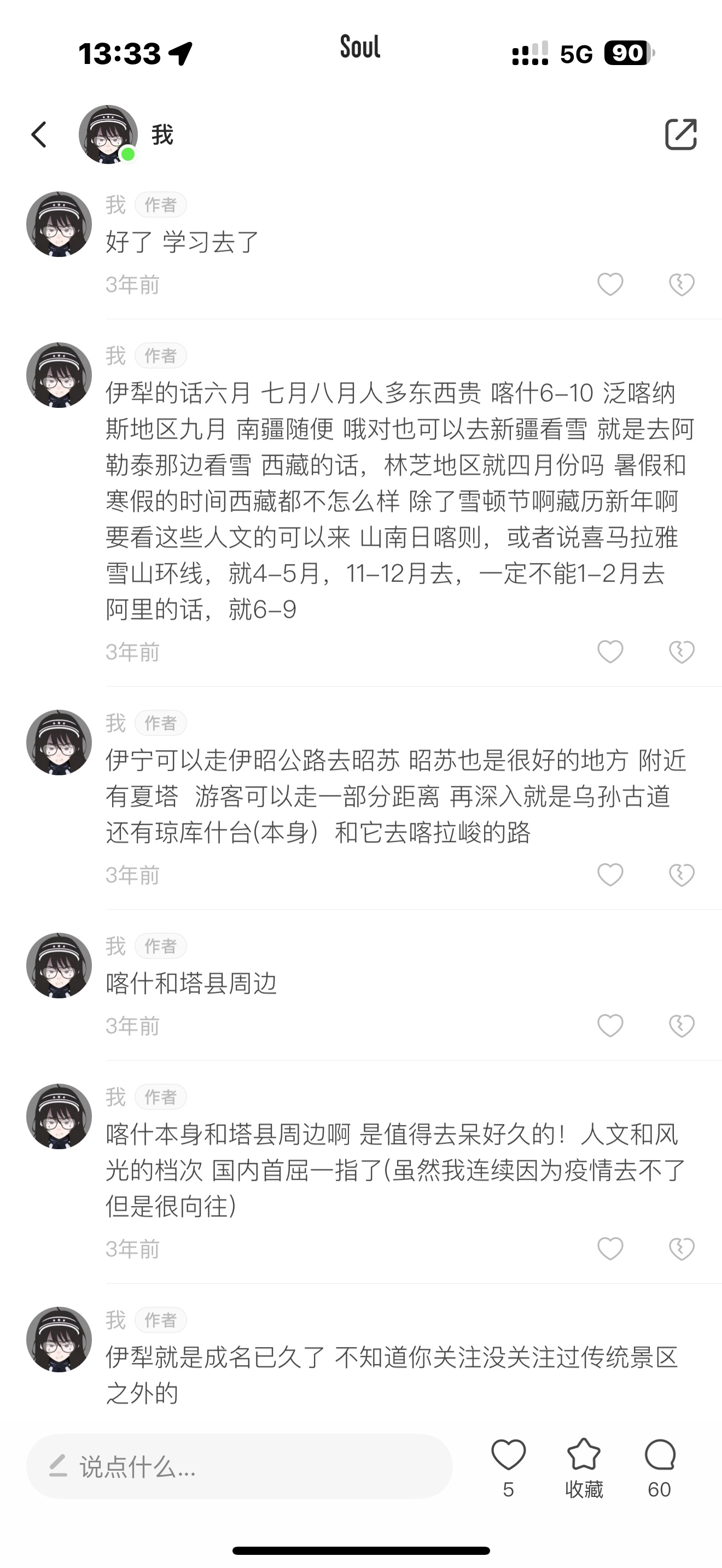Dislike the comment 好了 学习去了
The height and width of the screenshot is (1568, 722).
(x=682, y=284)
